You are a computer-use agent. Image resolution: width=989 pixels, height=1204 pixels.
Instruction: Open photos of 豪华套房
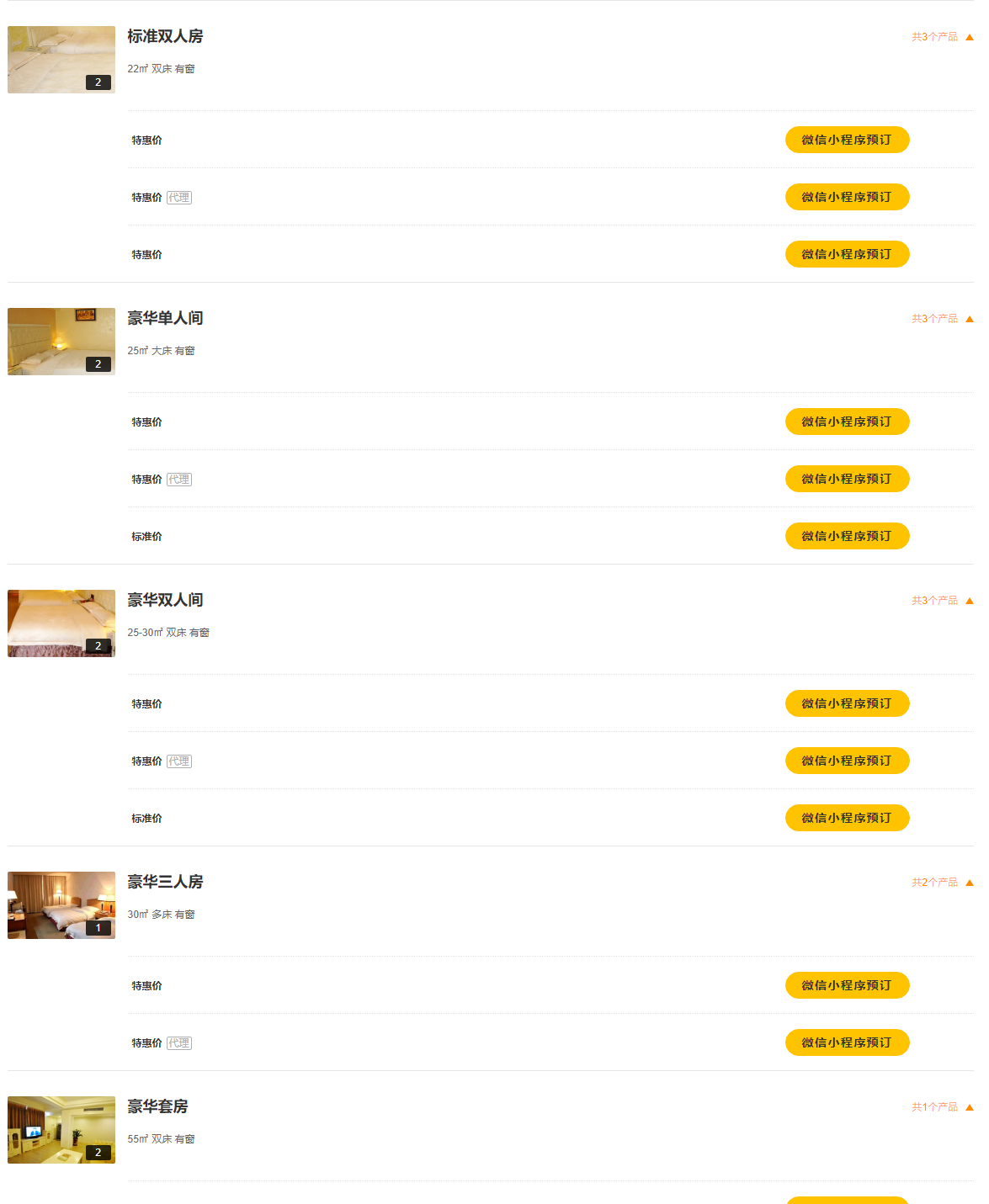61,1130
